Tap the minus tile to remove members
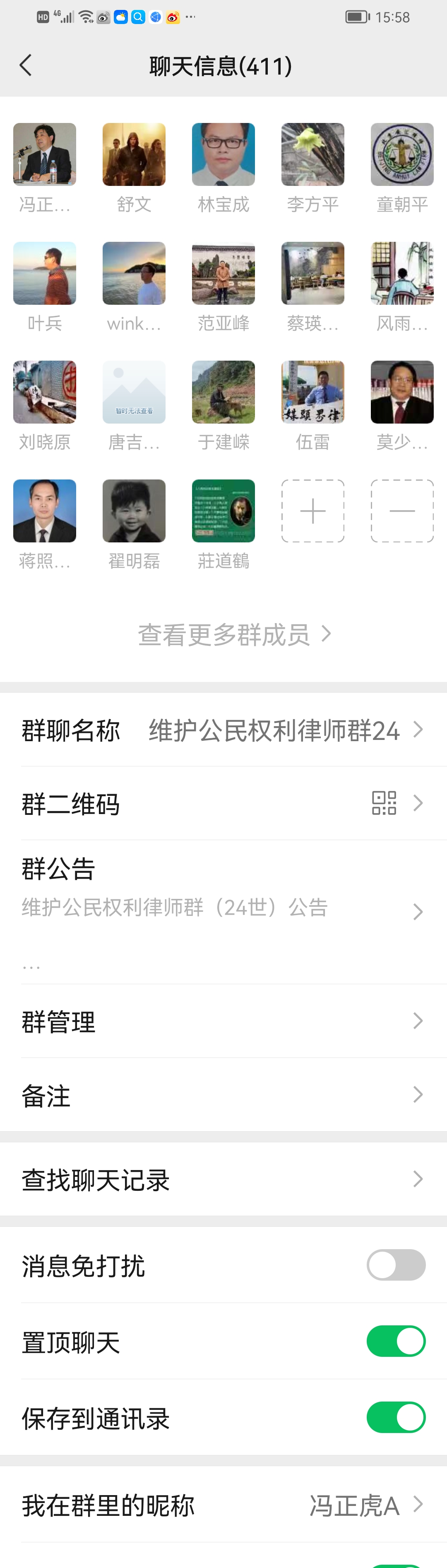This screenshot has width=447, height=1568. click(x=402, y=511)
